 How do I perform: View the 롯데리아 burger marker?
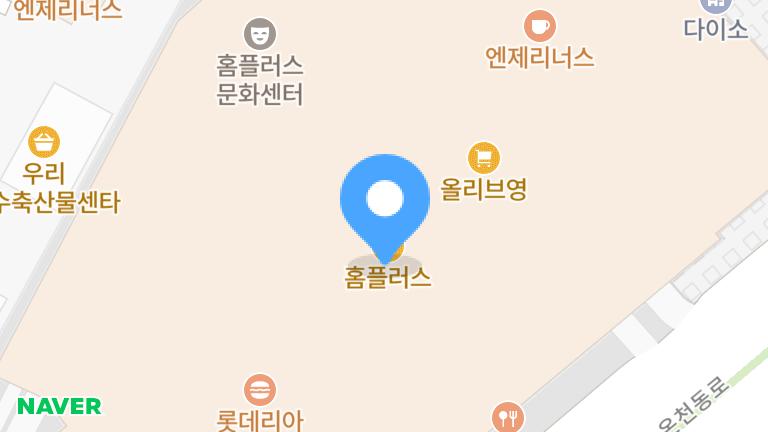[260, 389]
